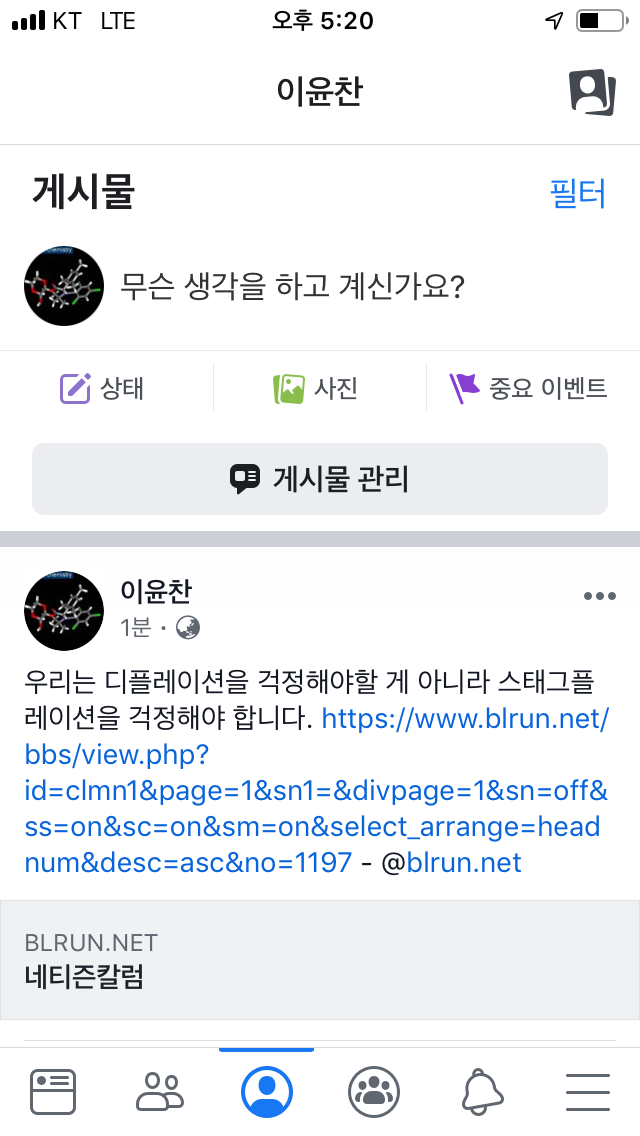This screenshot has height=1136, width=640.
Task: Choose the 사진 photo option
Action: click(315, 388)
